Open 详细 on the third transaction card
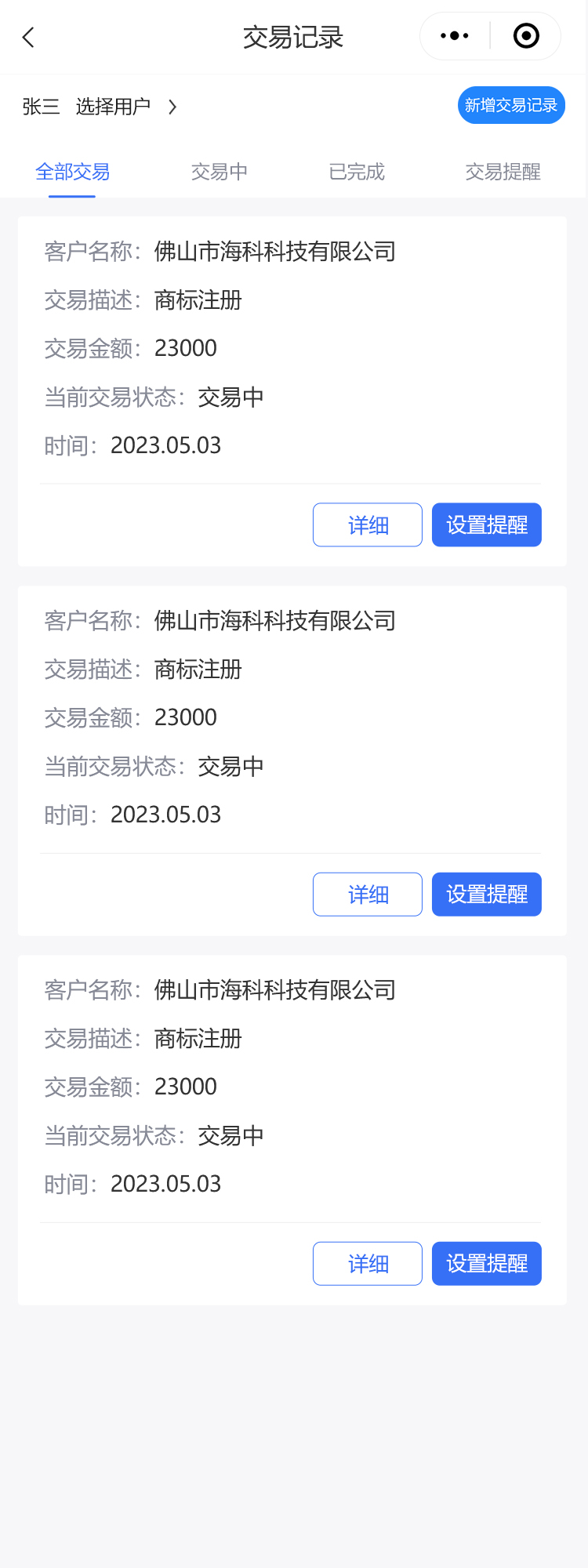The height and width of the screenshot is (1568, 588). pyautogui.click(x=368, y=1263)
